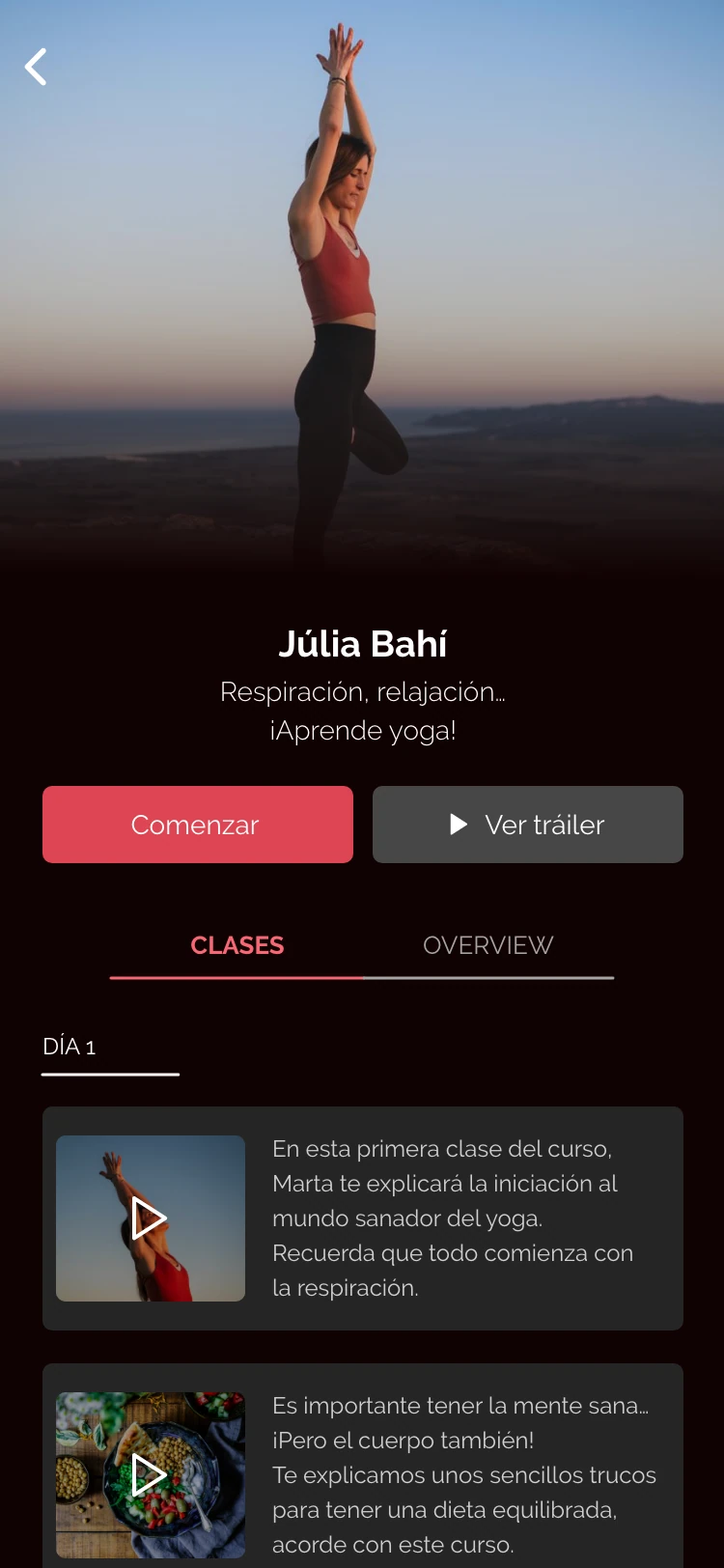Watch the trailer with Ver tráiler
Screen dimensions: 724x1568
click(x=528, y=825)
